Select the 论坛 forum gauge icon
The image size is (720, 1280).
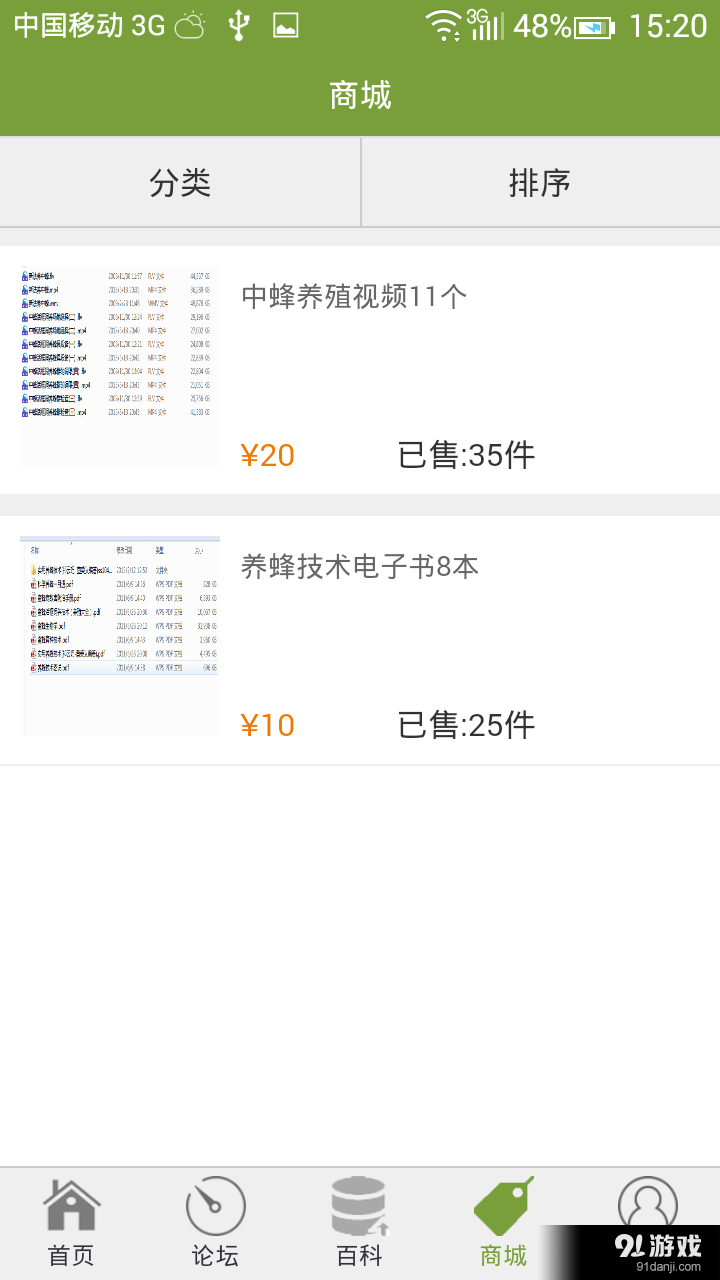[214, 1207]
